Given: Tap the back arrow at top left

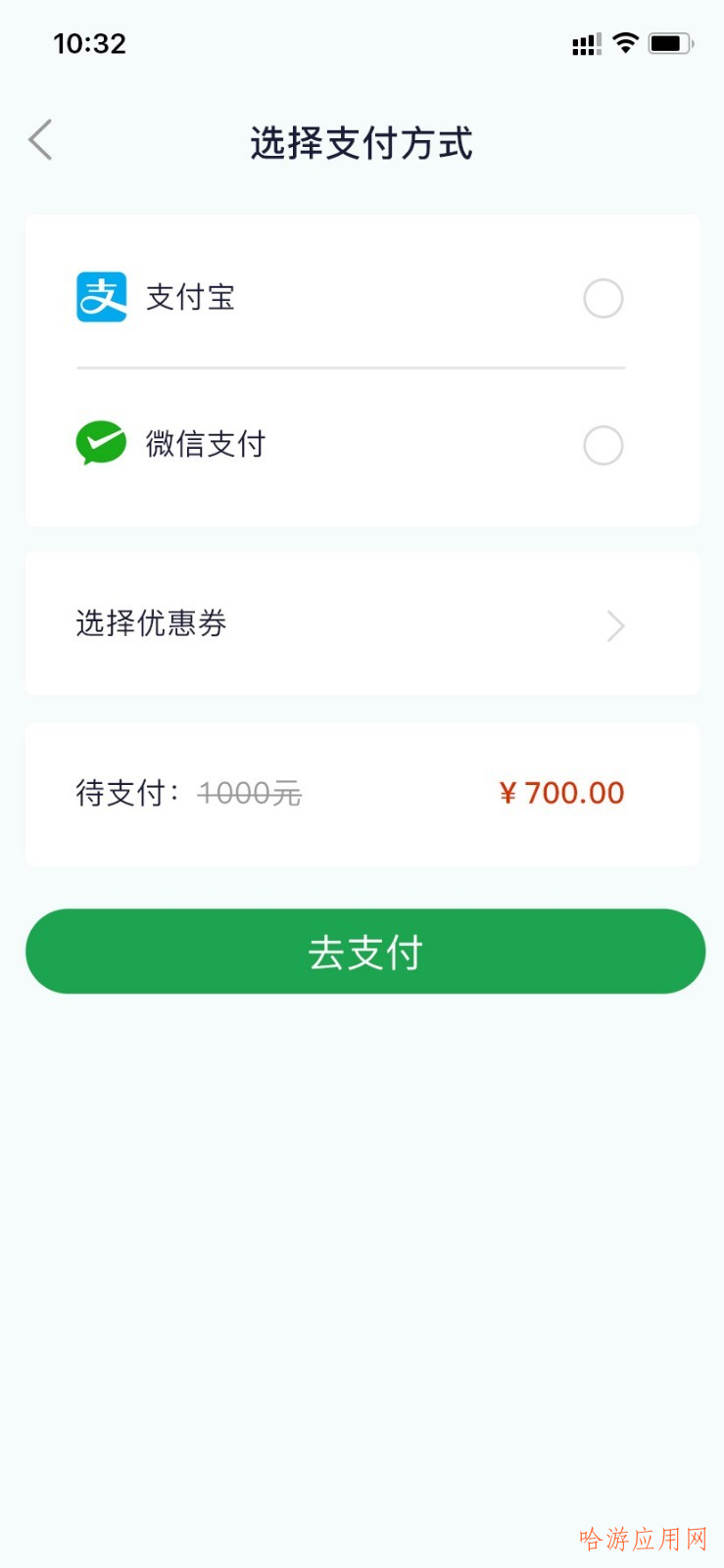Looking at the screenshot, I should pyautogui.click(x=39, y=139).
